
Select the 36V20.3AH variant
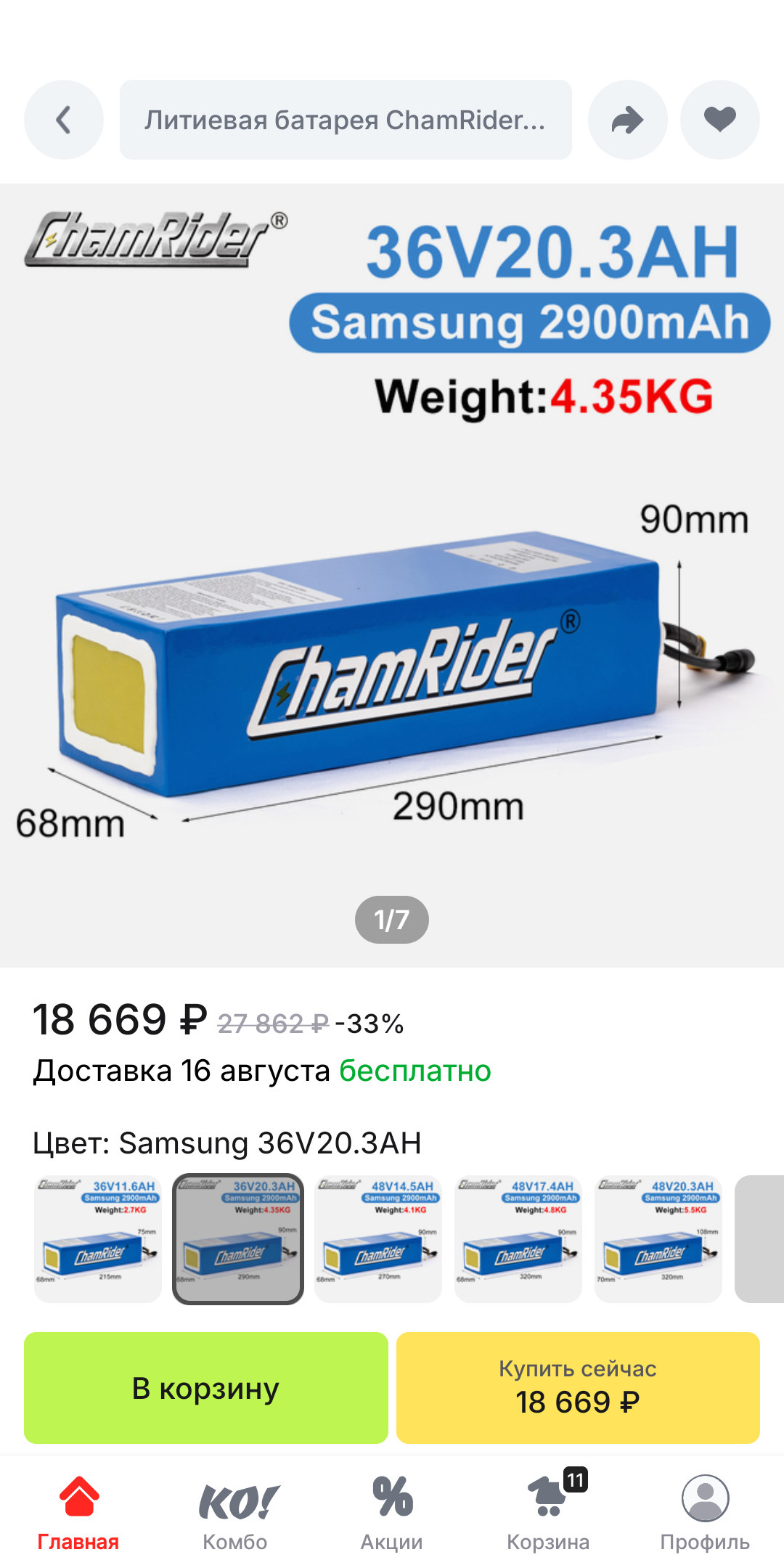pos(238,1238)
